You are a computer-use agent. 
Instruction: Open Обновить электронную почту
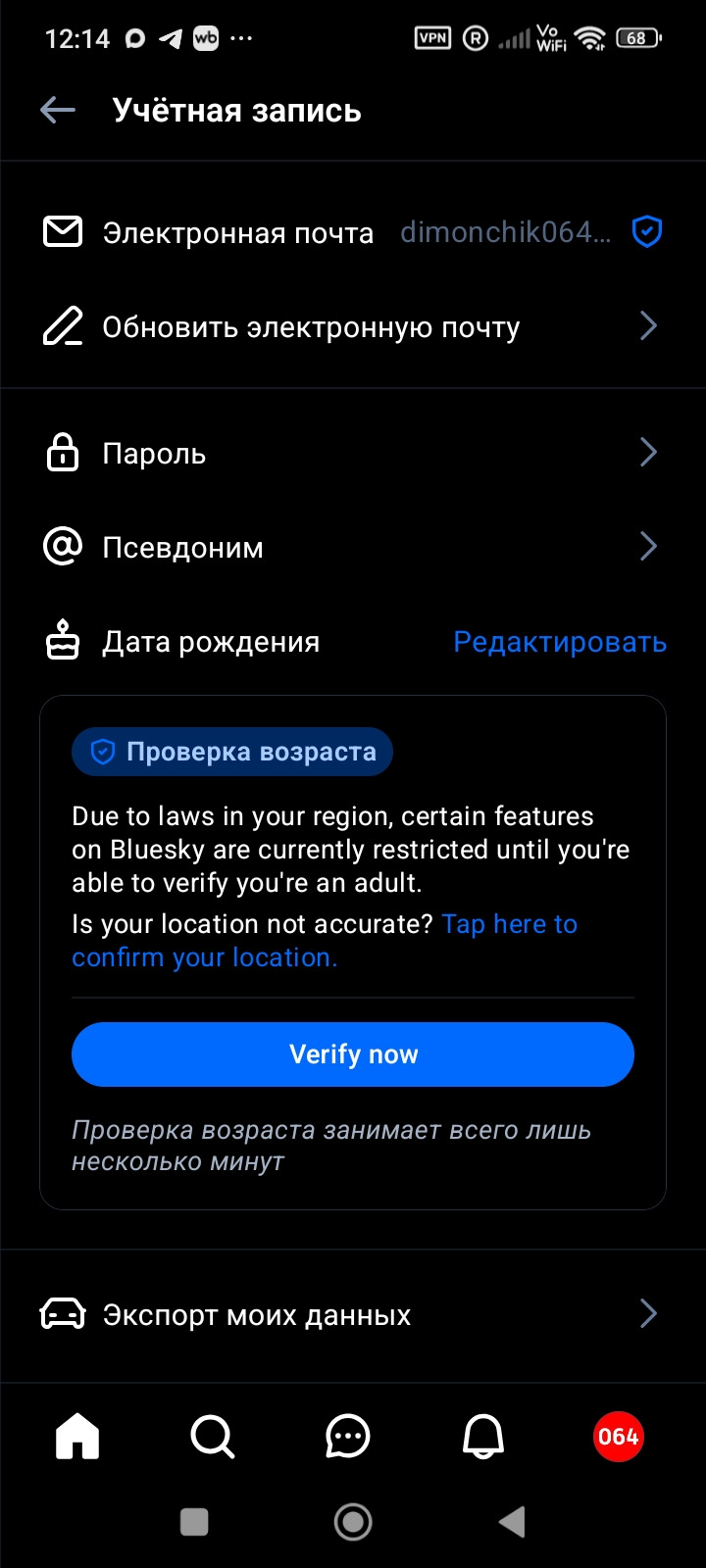point(353,327)
